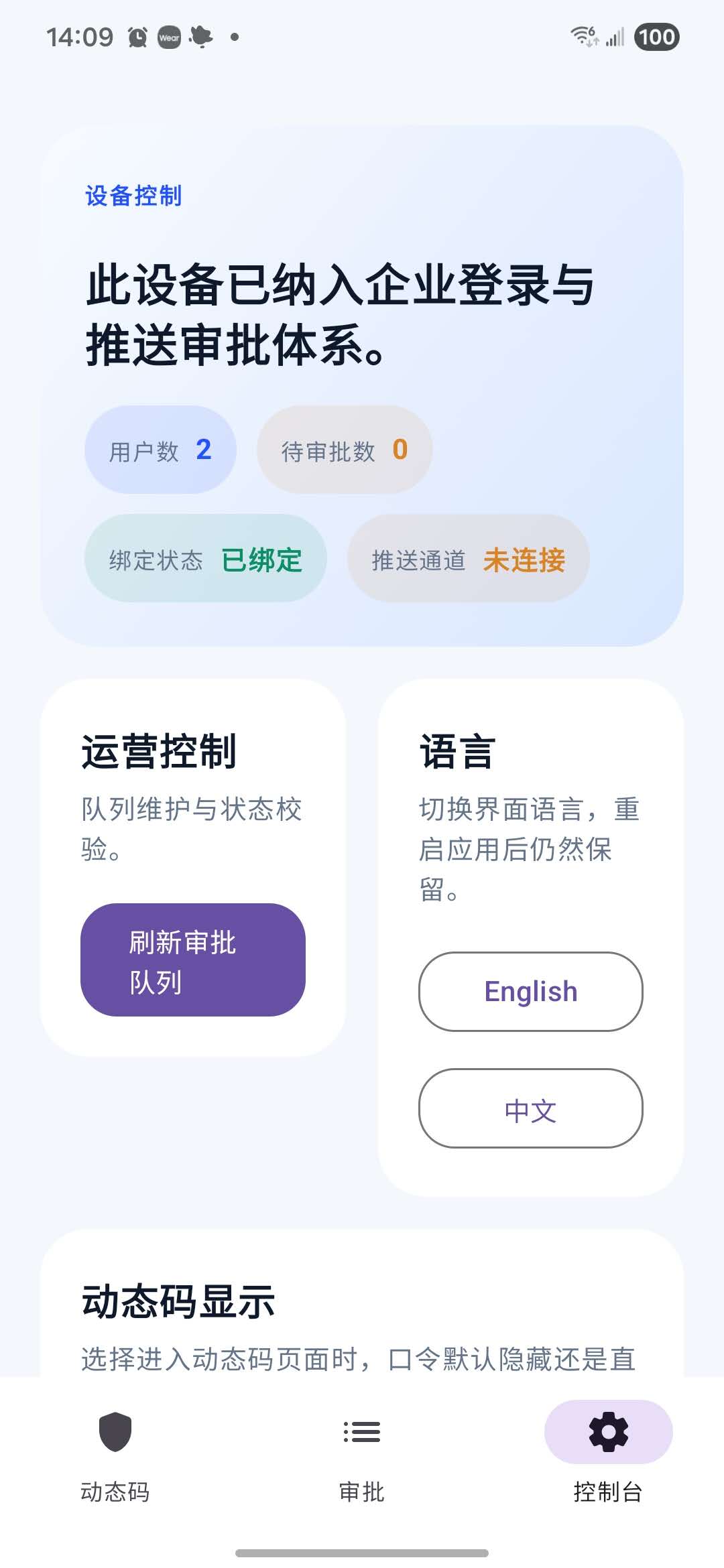Viewport: 724px width, 1568px height.
Task: Open the 运营控制 card
Action: click(161, 753)
